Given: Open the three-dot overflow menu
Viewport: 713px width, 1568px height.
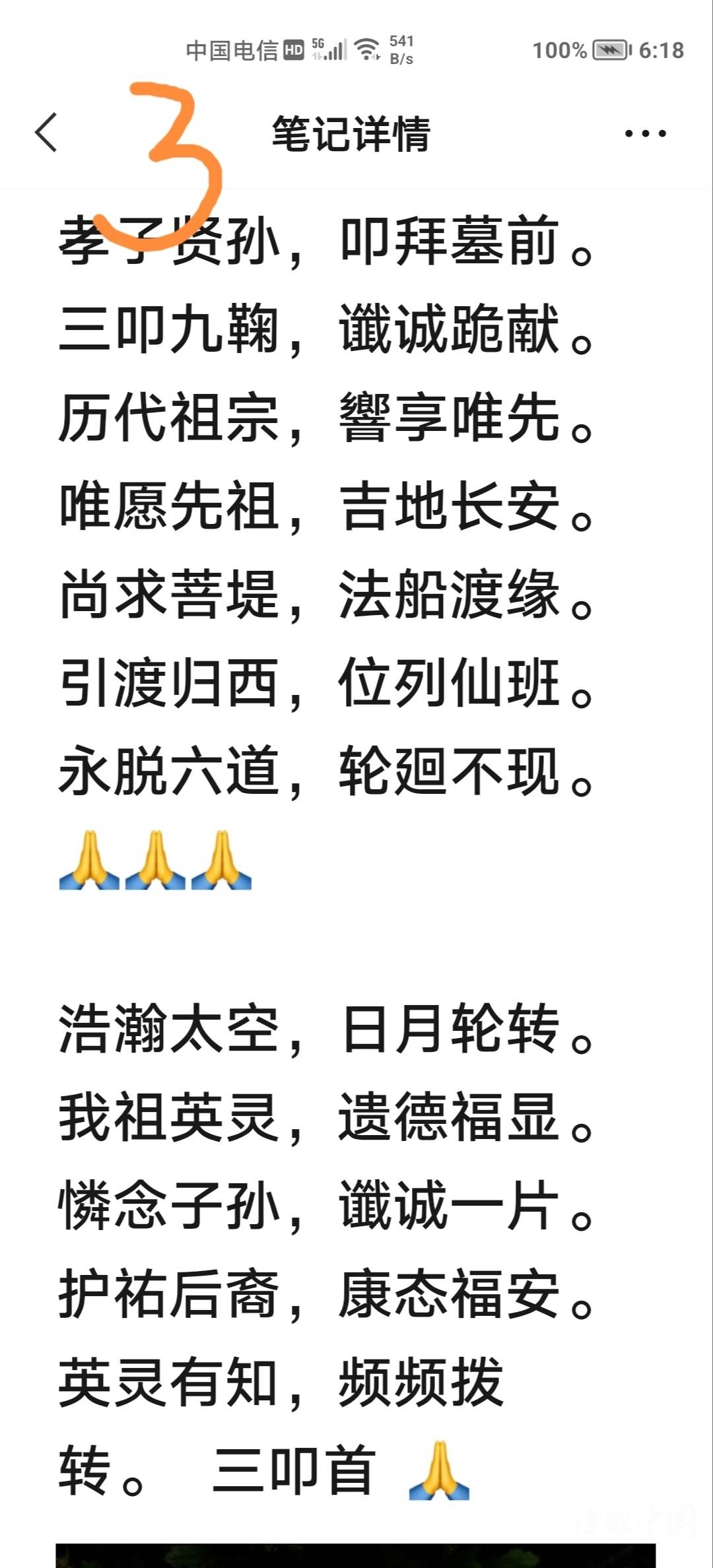Looking at the screenshot, I should coord(645,134).
